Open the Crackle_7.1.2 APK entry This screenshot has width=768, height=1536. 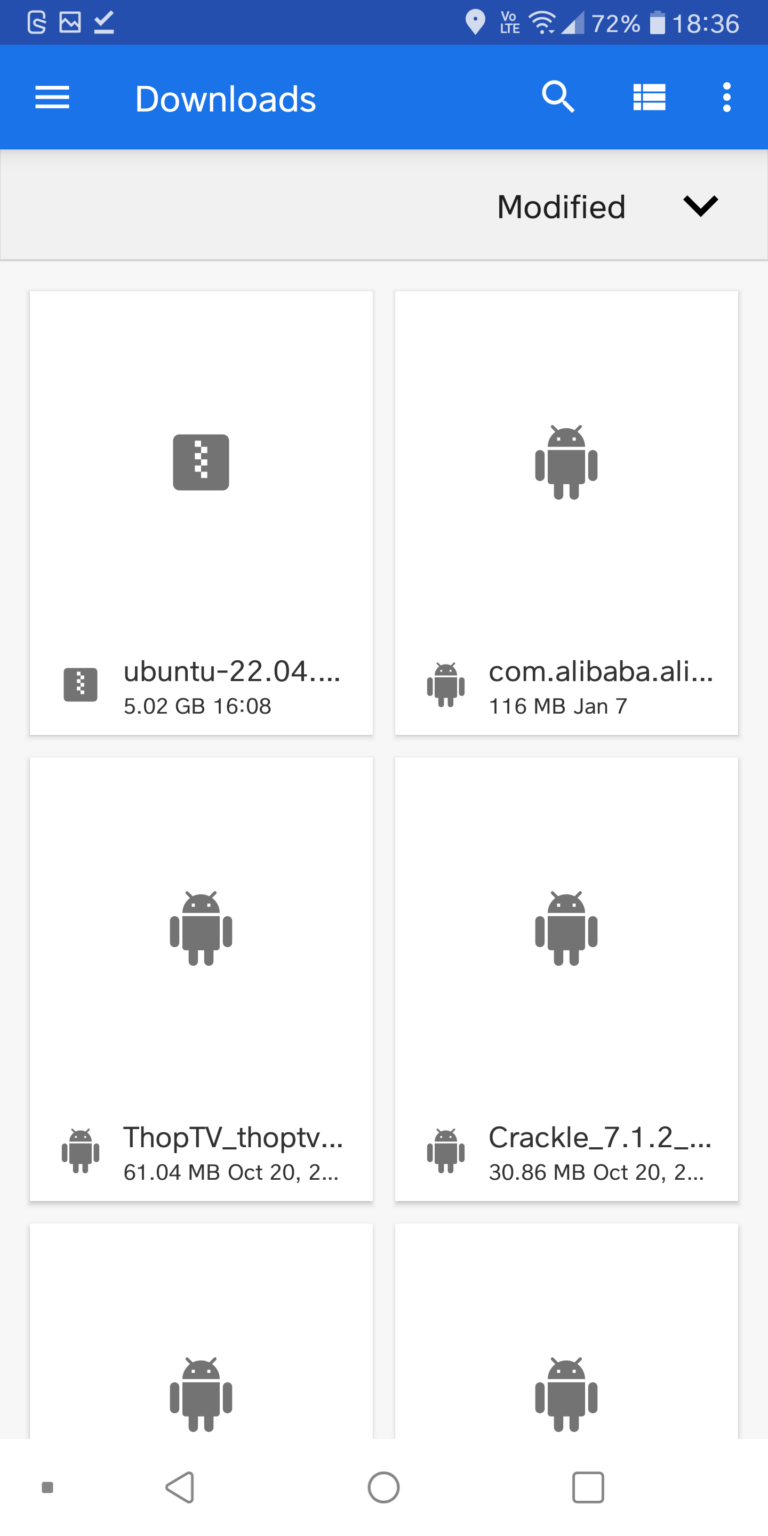coord(566,978)
